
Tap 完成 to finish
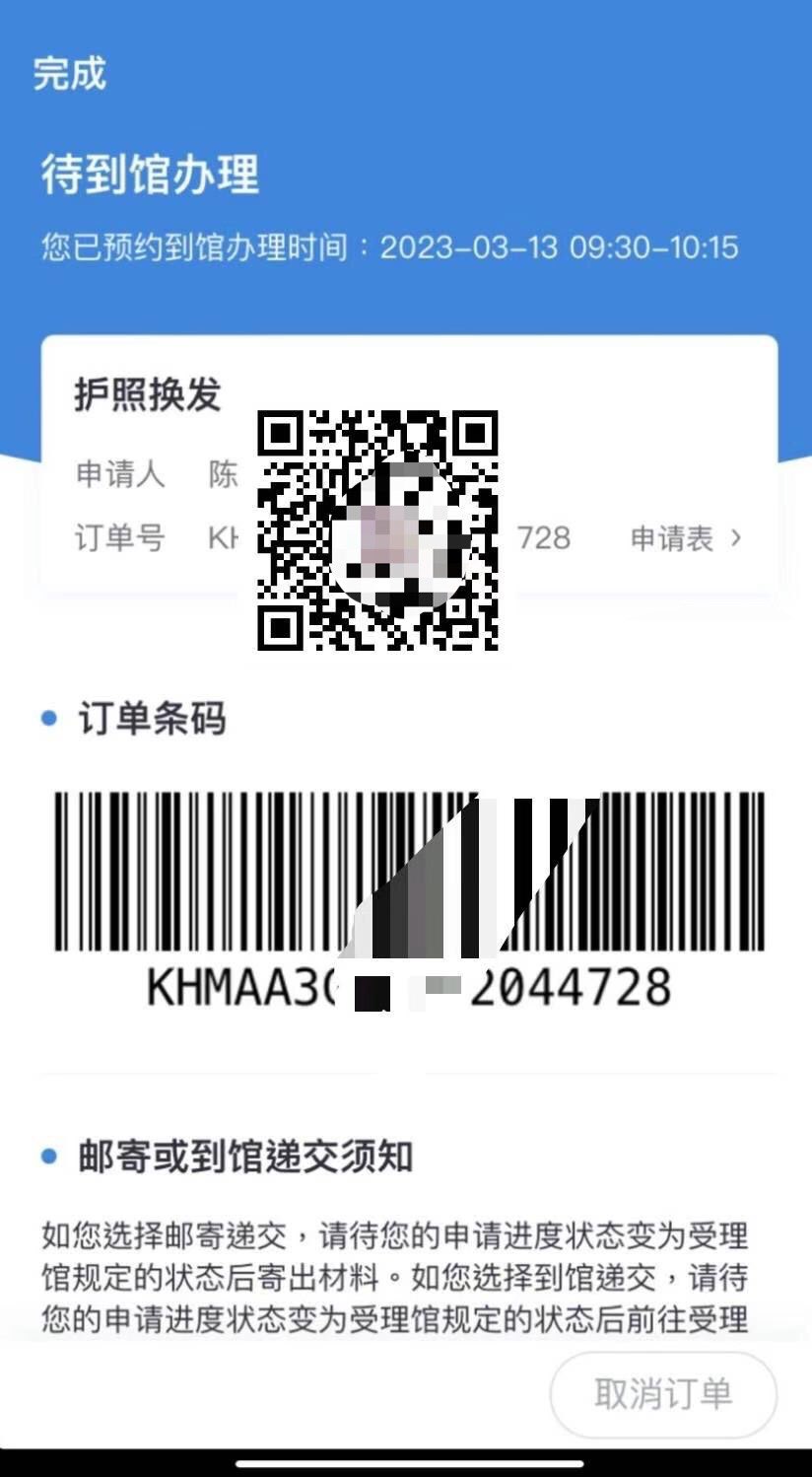click(69, 74)
